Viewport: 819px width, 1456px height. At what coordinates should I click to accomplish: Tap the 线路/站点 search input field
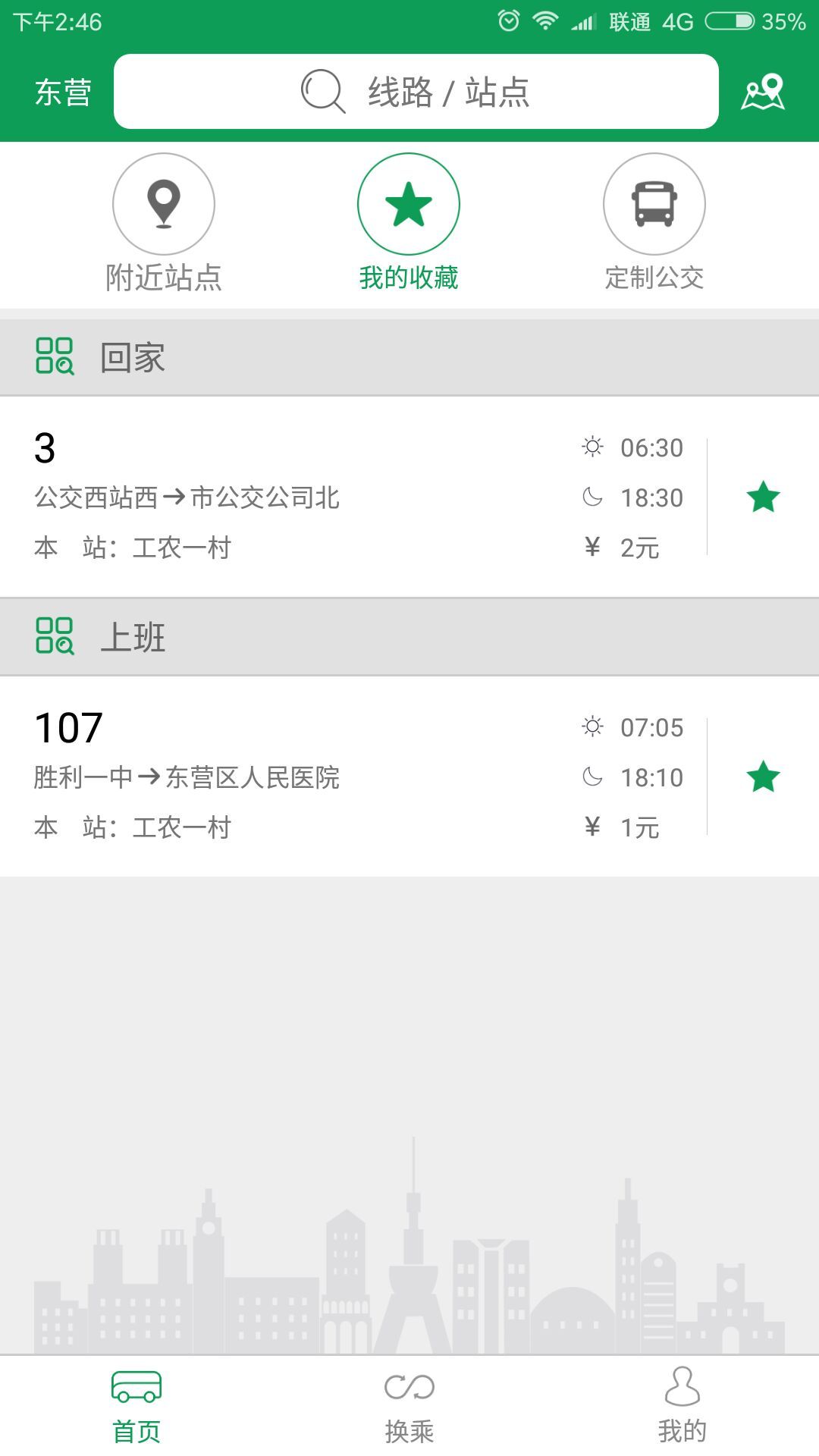click(x=447, y=91)
